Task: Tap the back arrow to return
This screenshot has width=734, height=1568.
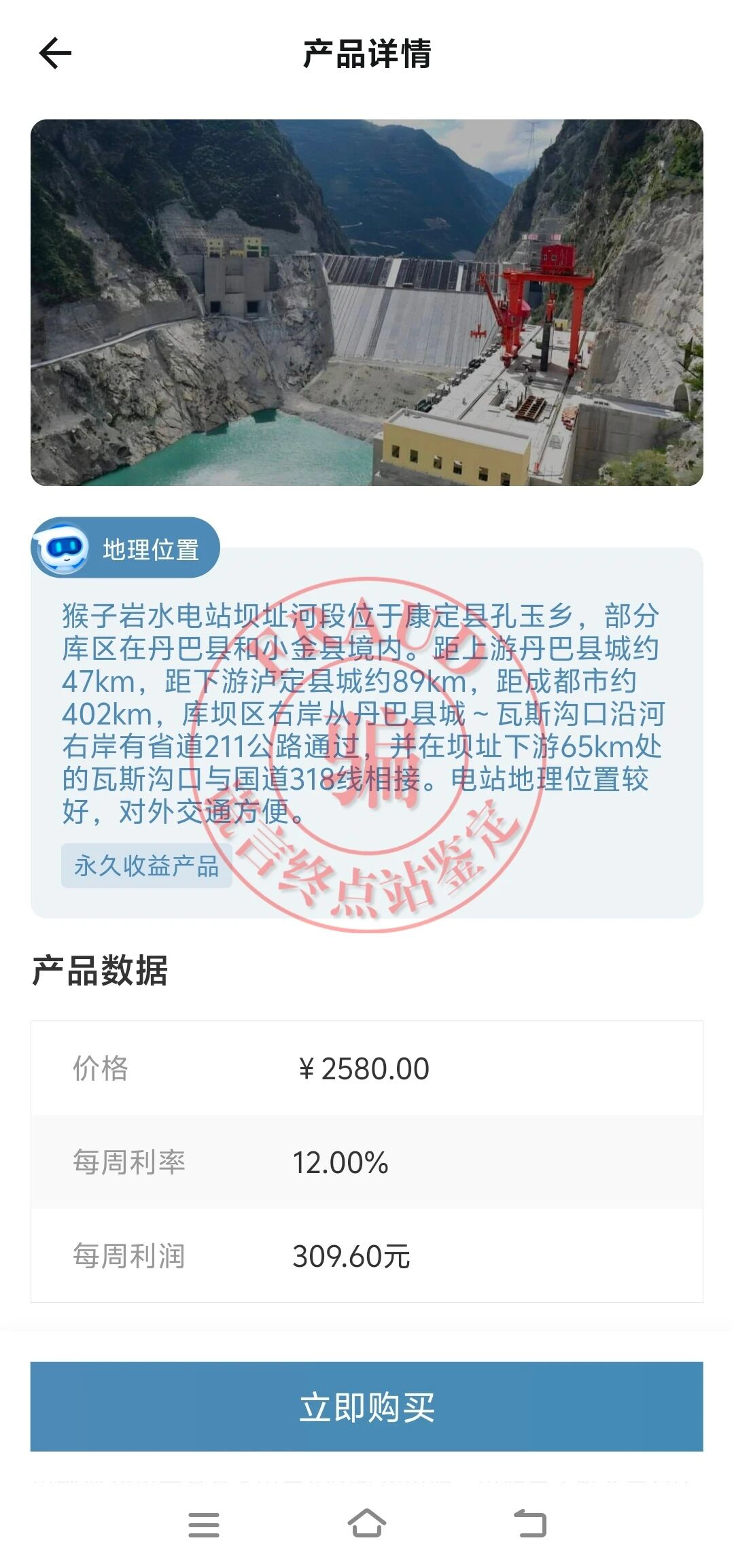Action: click(54, 52)
